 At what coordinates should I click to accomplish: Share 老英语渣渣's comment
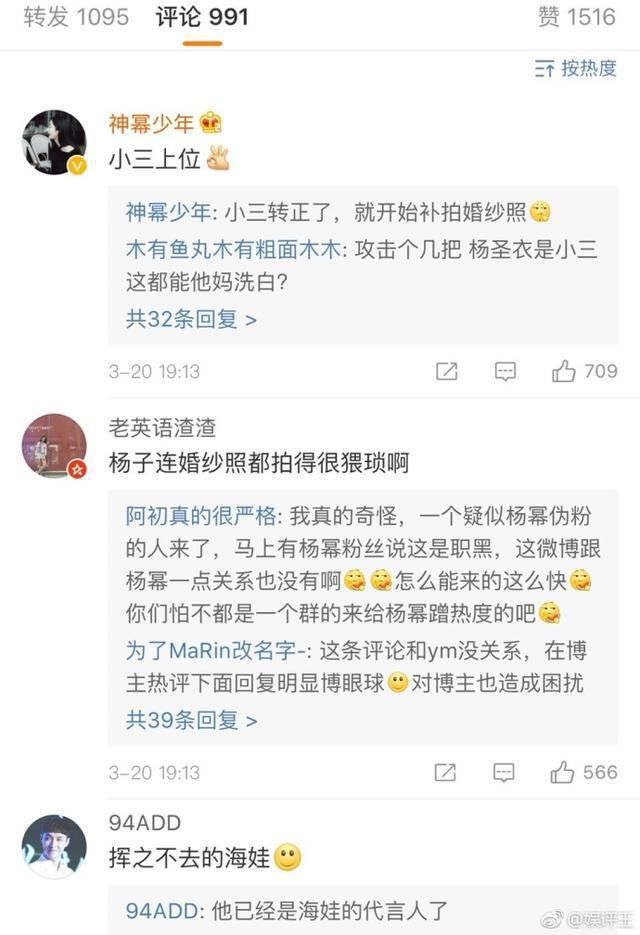click(x=447, y=772)
